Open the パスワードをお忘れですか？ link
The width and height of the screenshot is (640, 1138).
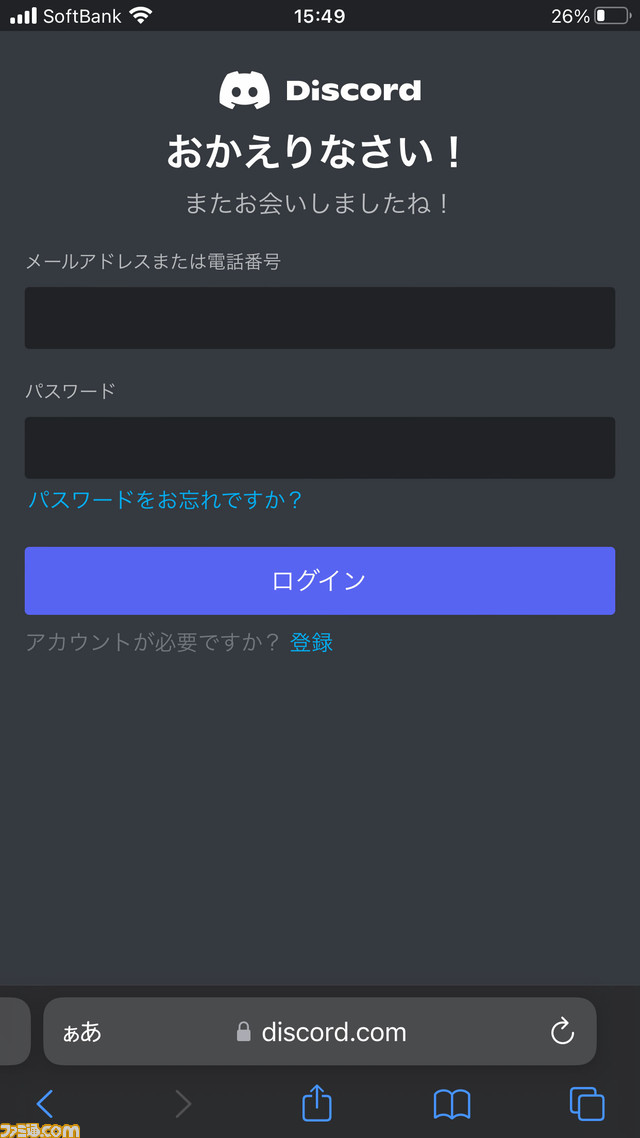pyautogui.click(x=165, y=500)
